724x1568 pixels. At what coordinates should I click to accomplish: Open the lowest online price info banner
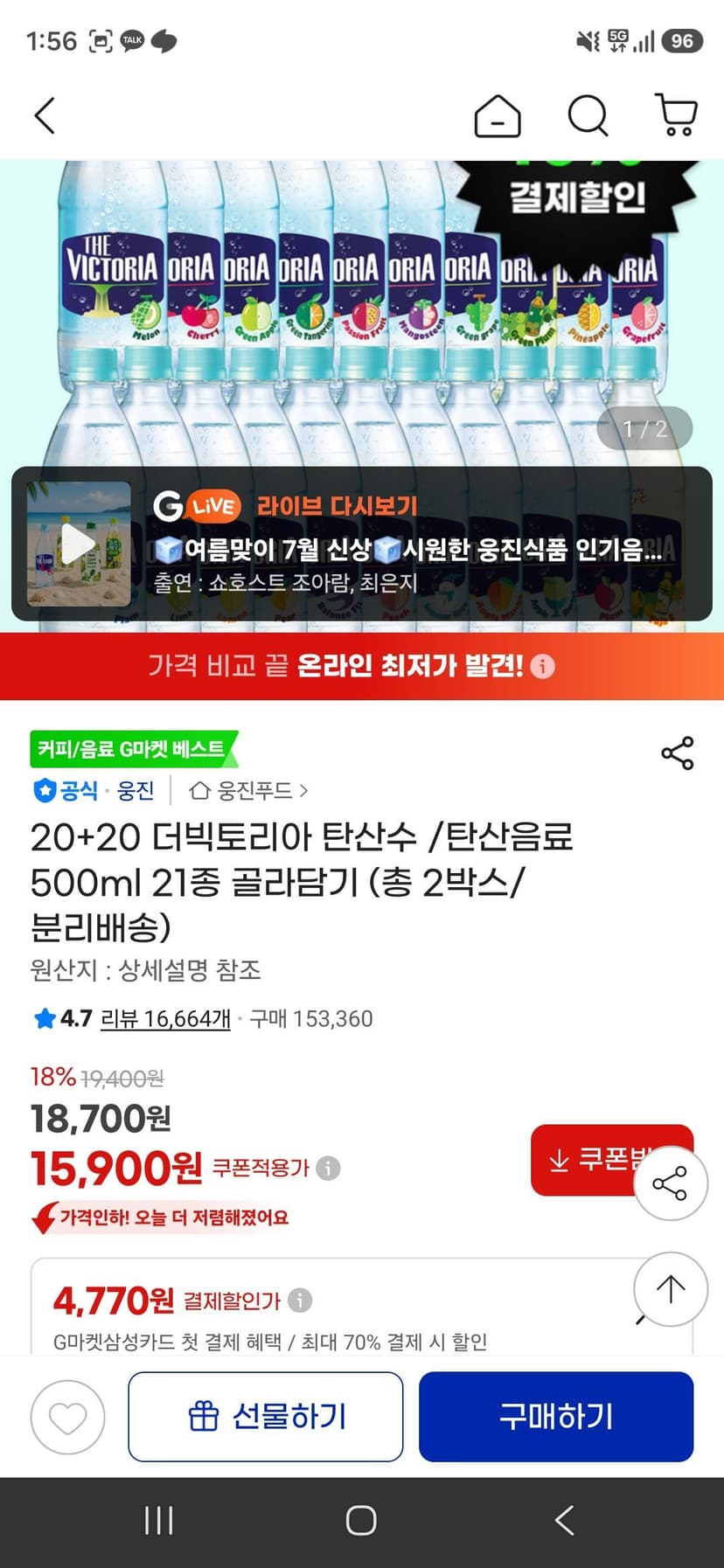pos(362,666)
